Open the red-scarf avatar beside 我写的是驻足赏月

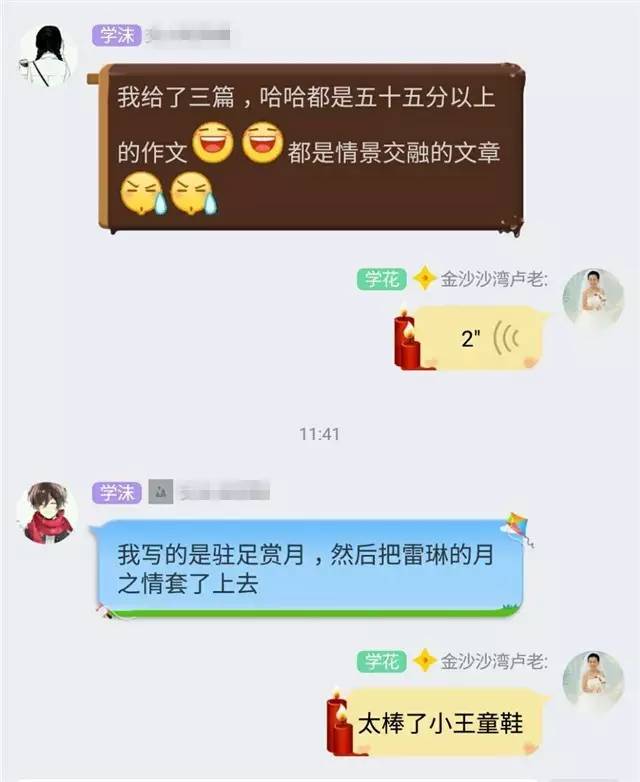[46, 513]
